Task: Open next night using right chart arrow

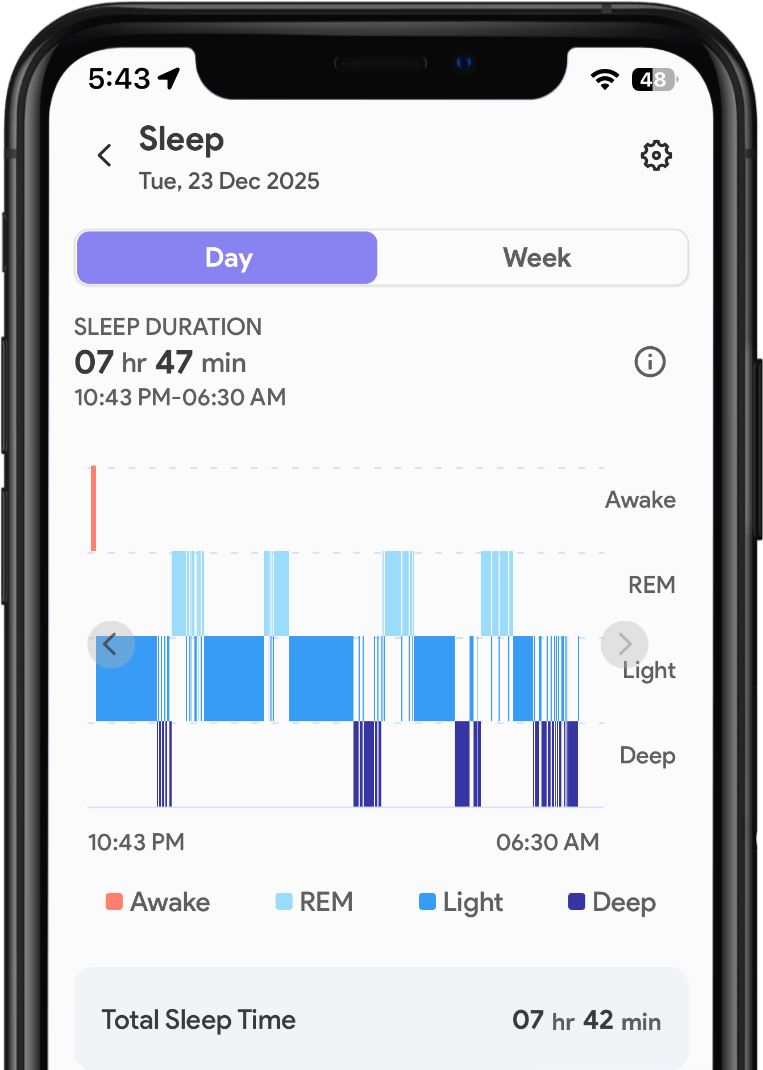Action: pos(624,644)
